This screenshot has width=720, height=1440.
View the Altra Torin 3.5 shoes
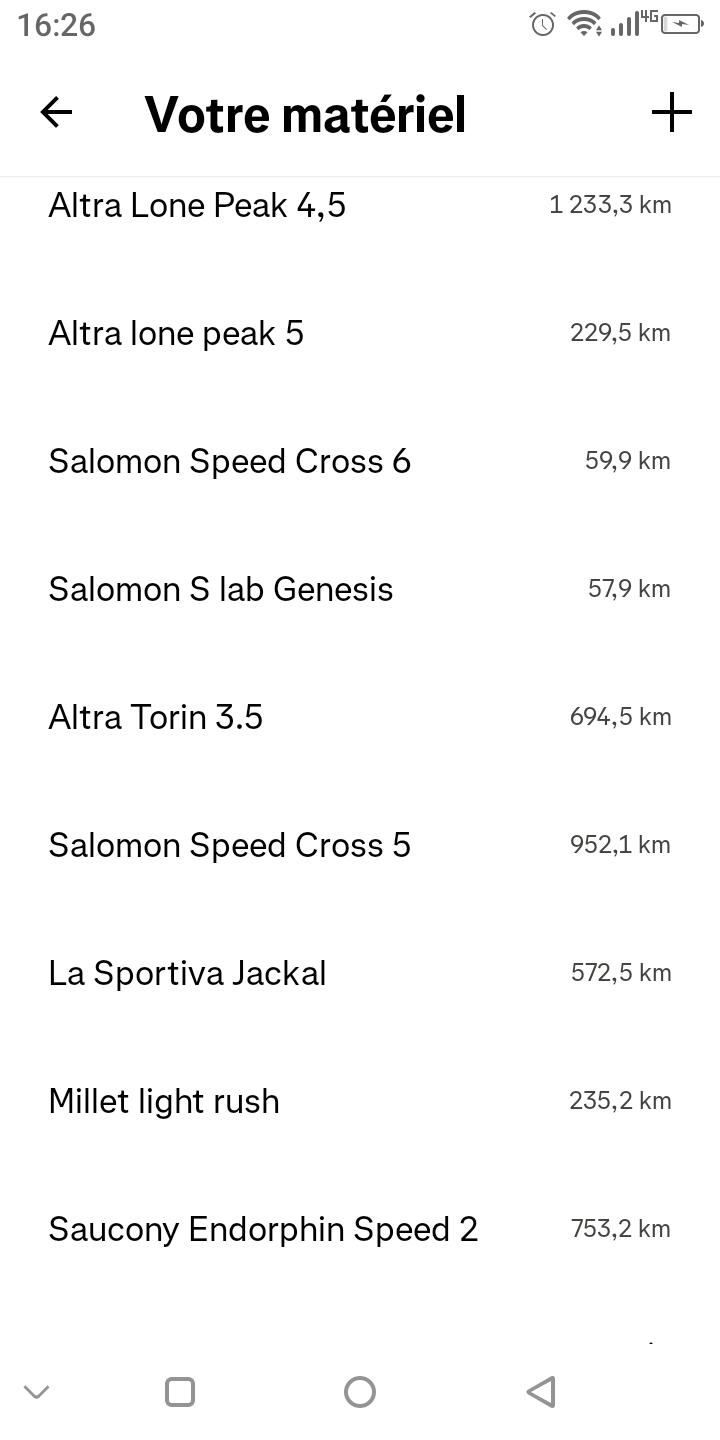point(360,717)
